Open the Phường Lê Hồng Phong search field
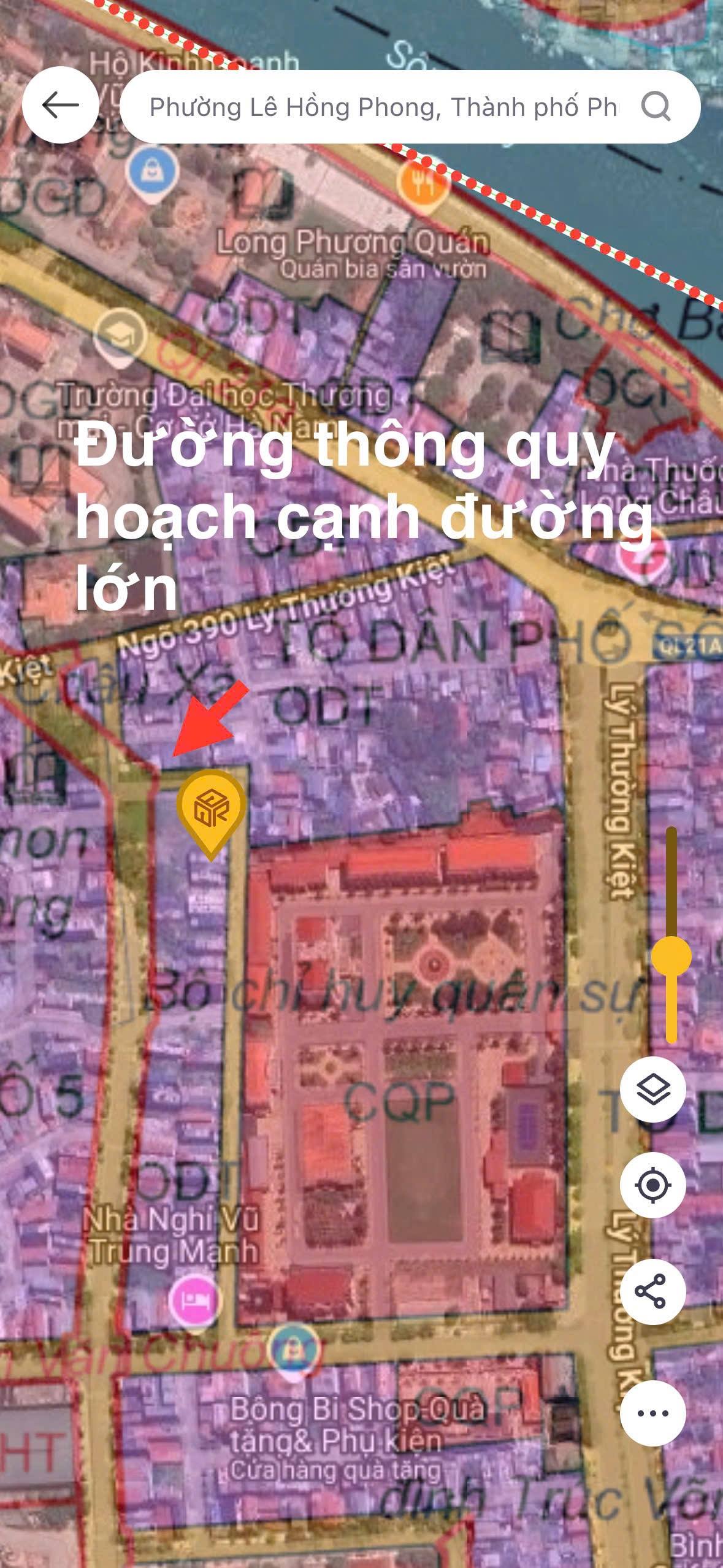 [x=383, y=107]
